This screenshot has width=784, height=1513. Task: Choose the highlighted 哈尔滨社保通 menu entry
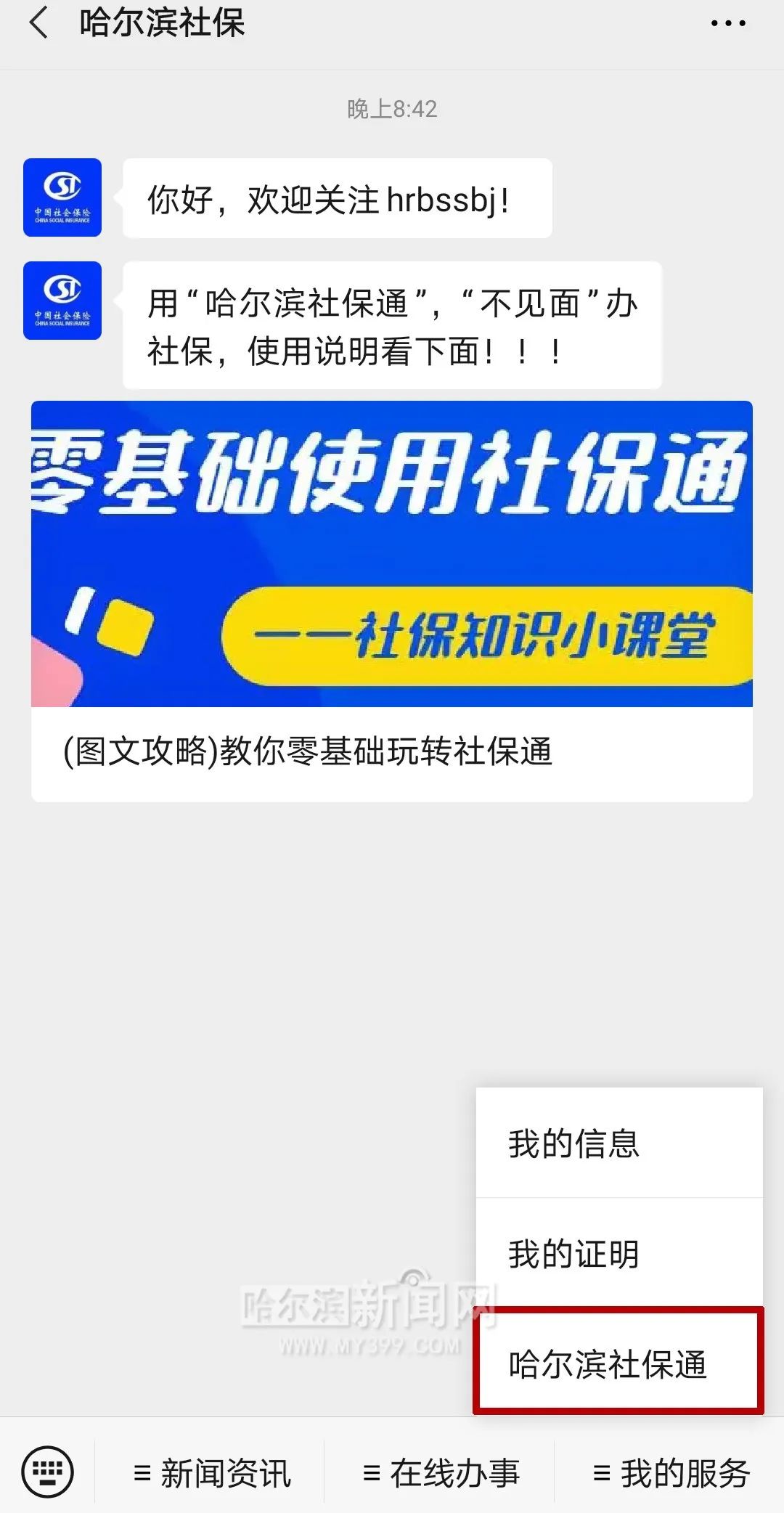tap(618, 1361)
